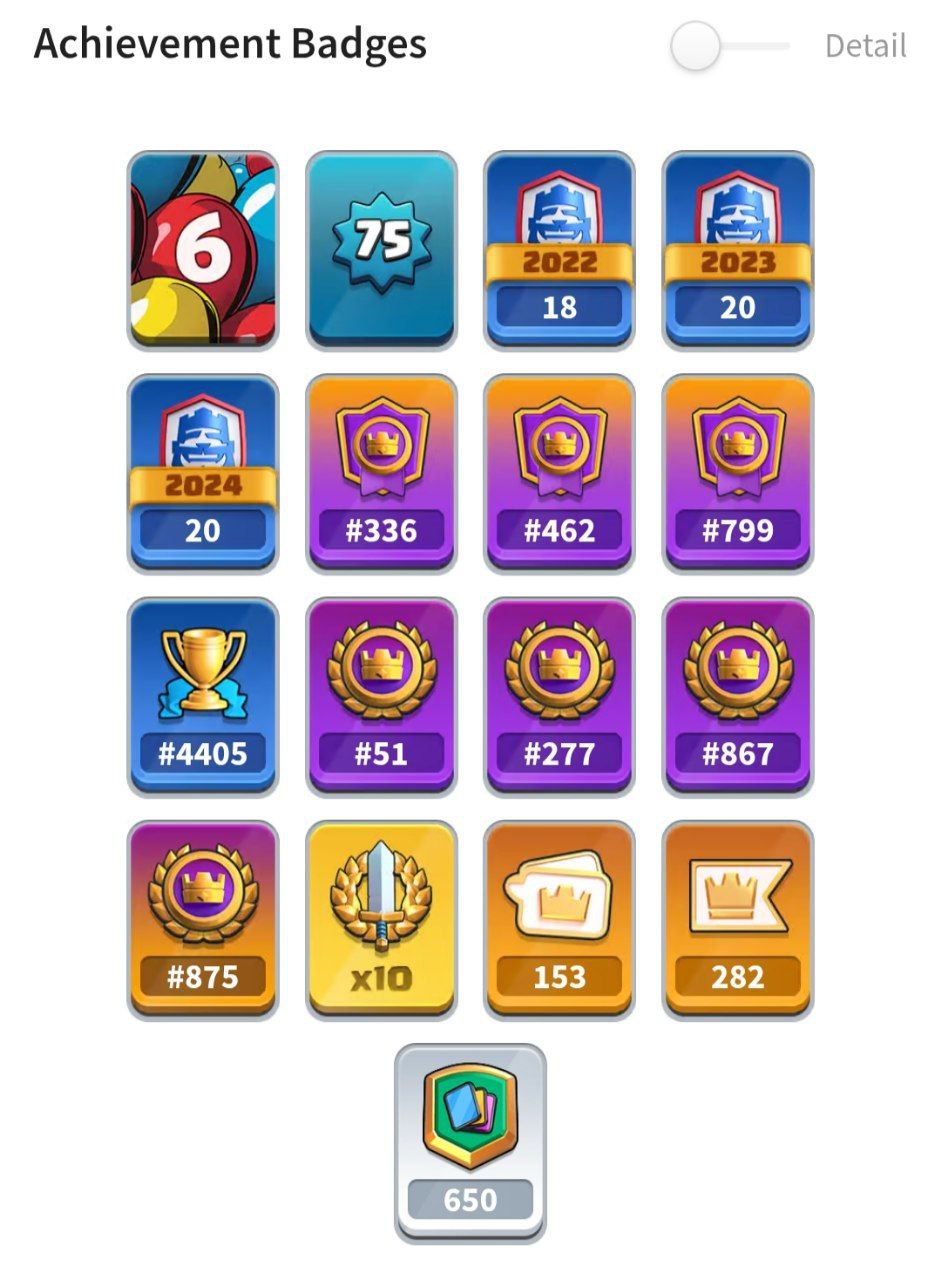Open the level 75 badge
Viewport: 941px width, 1280px height.
[381, 250]
